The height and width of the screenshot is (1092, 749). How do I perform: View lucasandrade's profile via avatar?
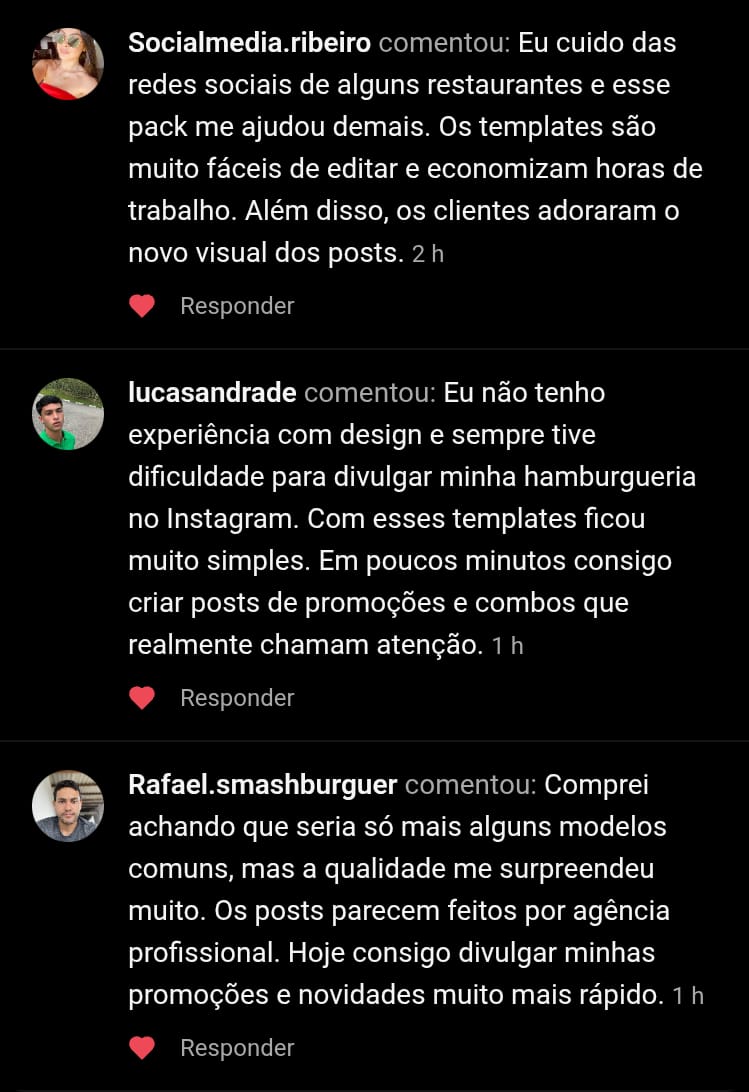68,414
